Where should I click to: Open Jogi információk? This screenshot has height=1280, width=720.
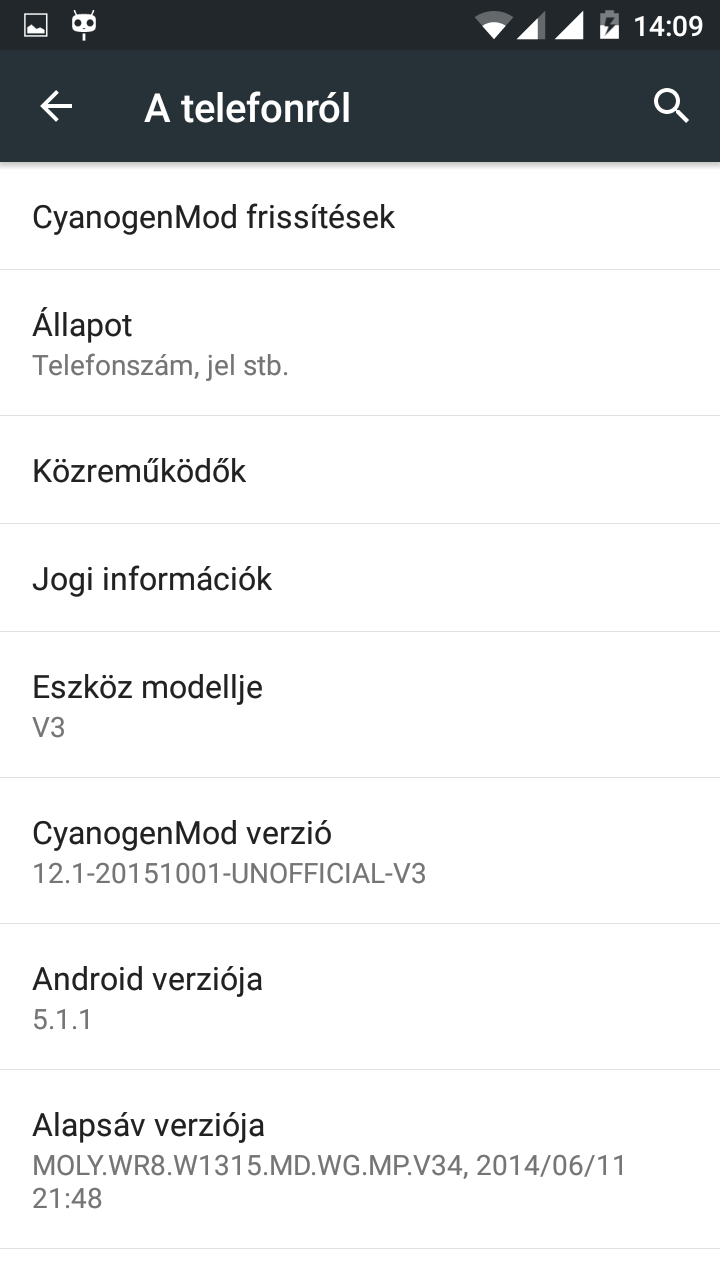(x=360, y=579)
